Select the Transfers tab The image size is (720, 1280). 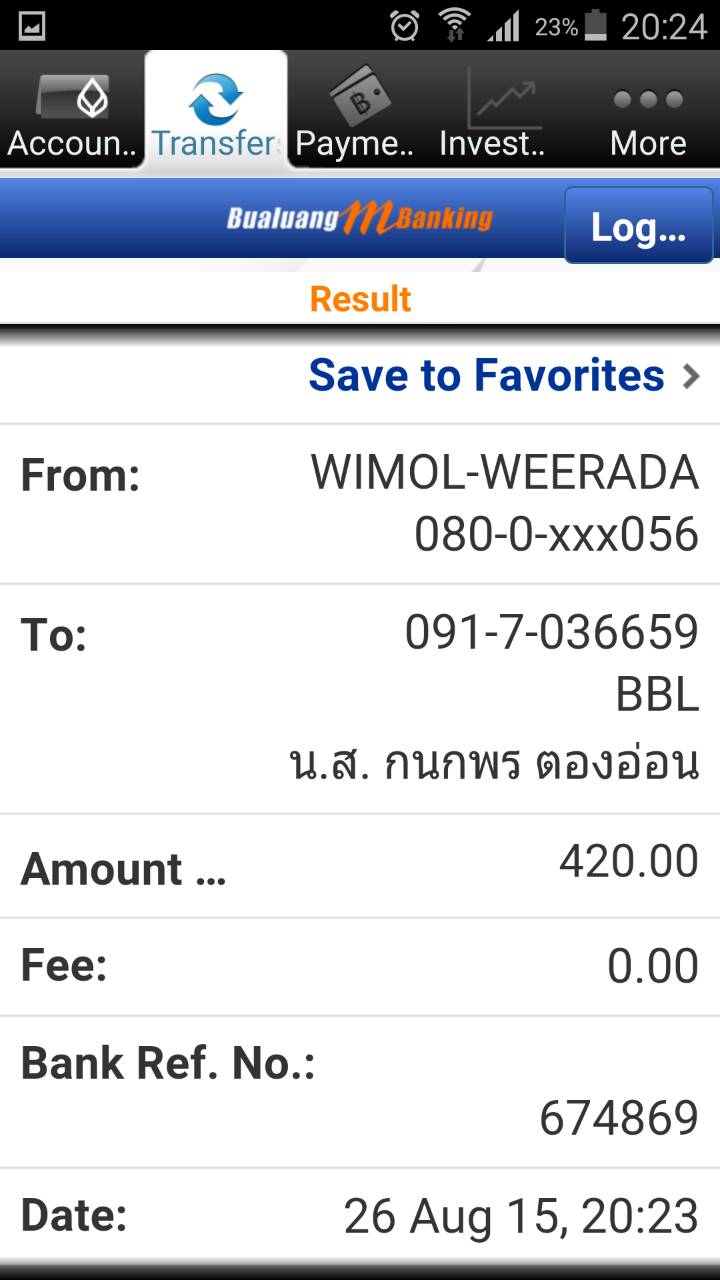click(216, 112)
